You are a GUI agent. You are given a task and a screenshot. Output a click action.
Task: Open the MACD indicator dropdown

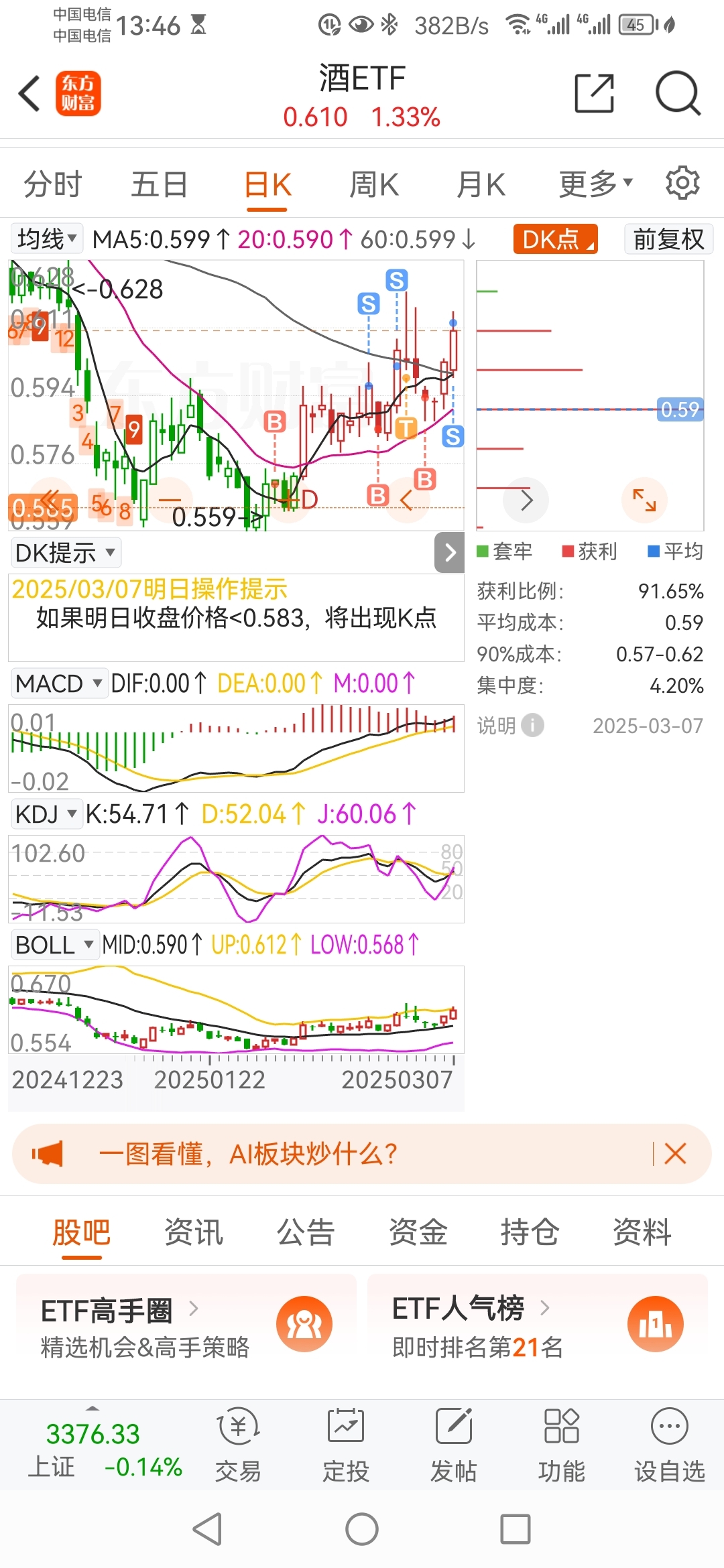(58, 683)
